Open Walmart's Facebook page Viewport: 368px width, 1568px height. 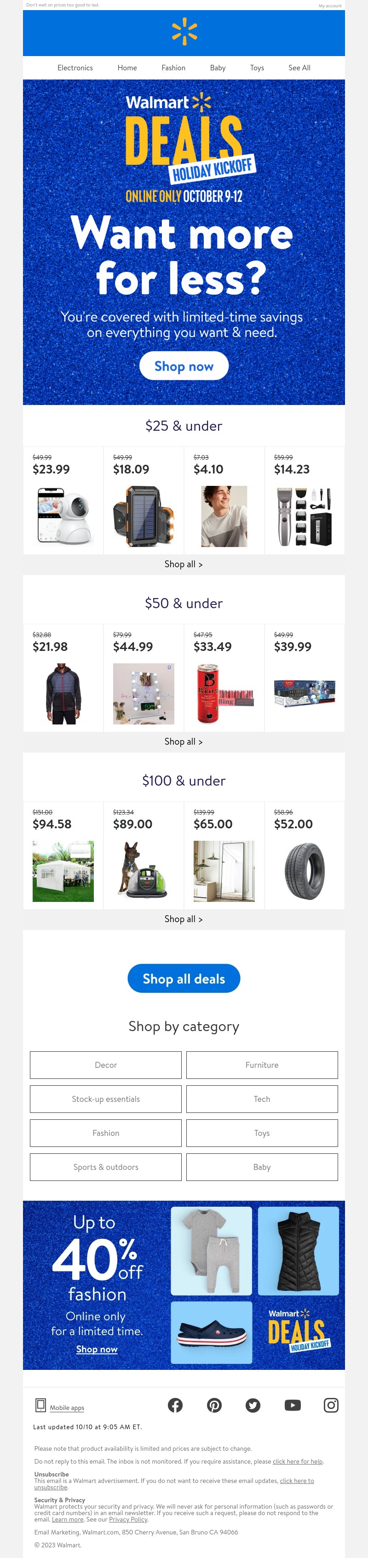pos(175,1405)
